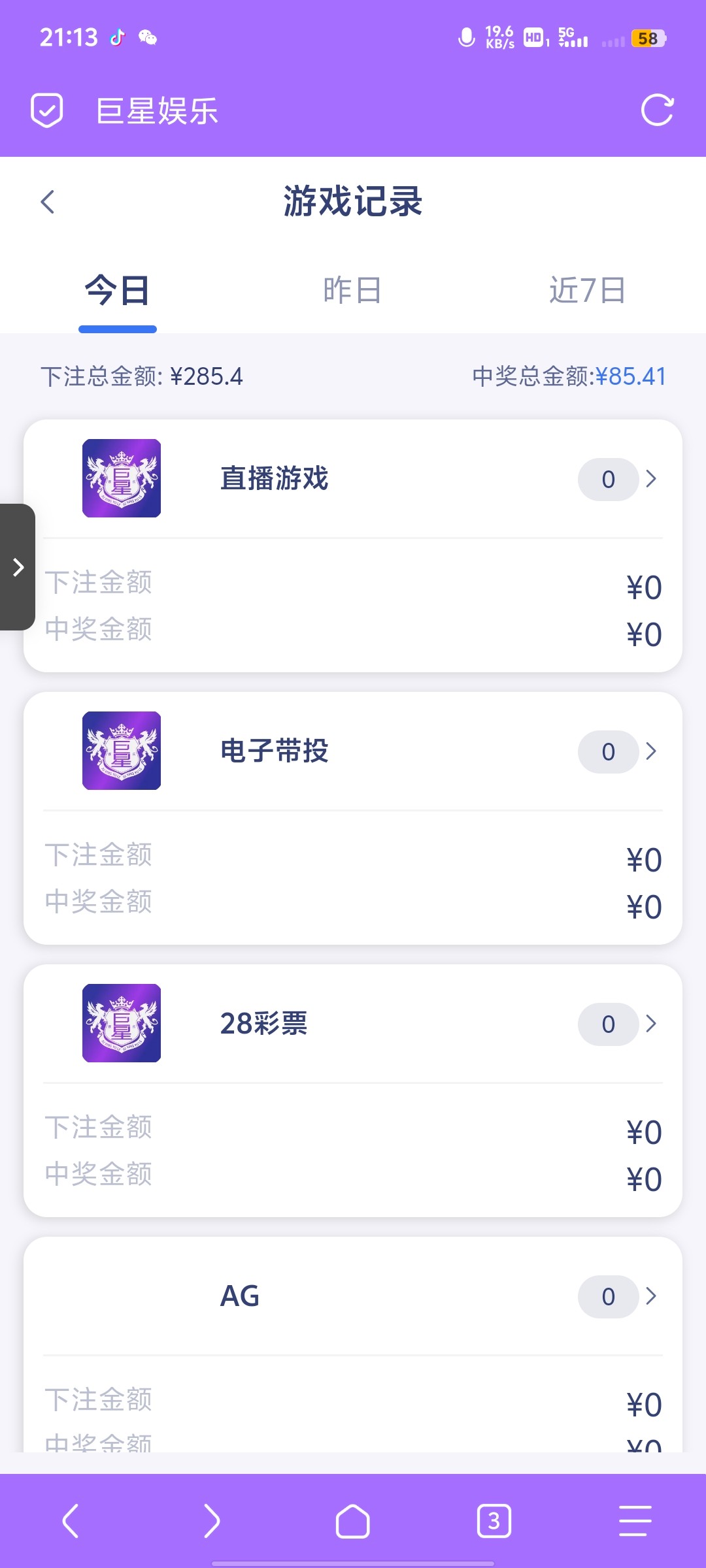The width and height of the screenshot is (706, 1568).
Task: Expand the side drawer handle
Action: (x=18, y=567)
